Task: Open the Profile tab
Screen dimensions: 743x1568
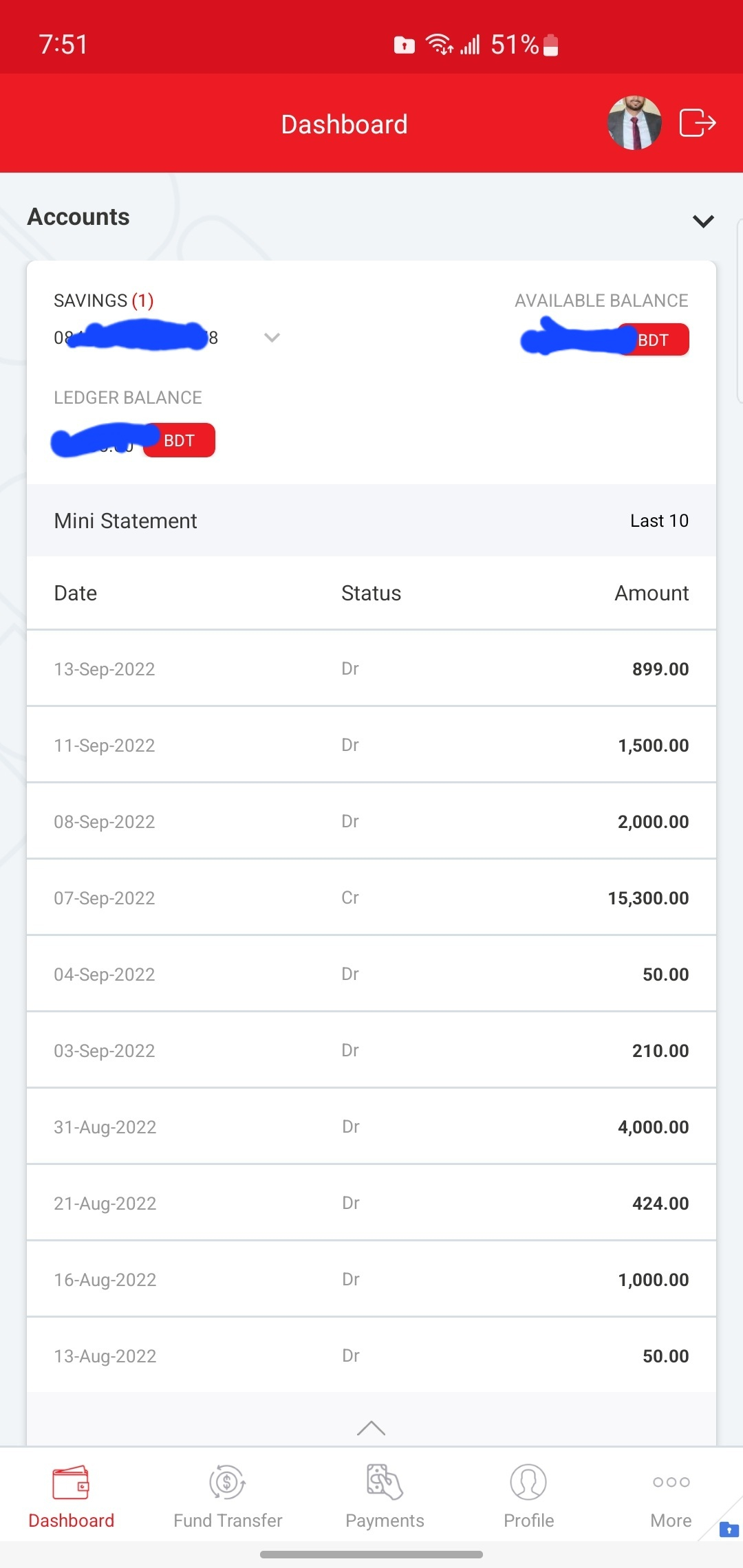Action: tap(528, 1496)
